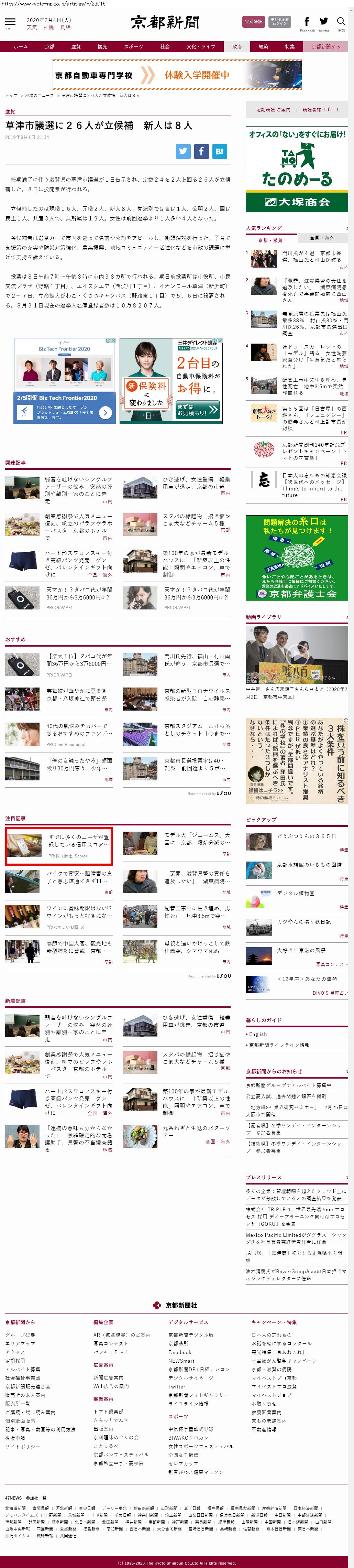The width and height of the screenshot is (354, 1568).
Task: Open the デジタル版ログイン button
Action: [280, 22]
